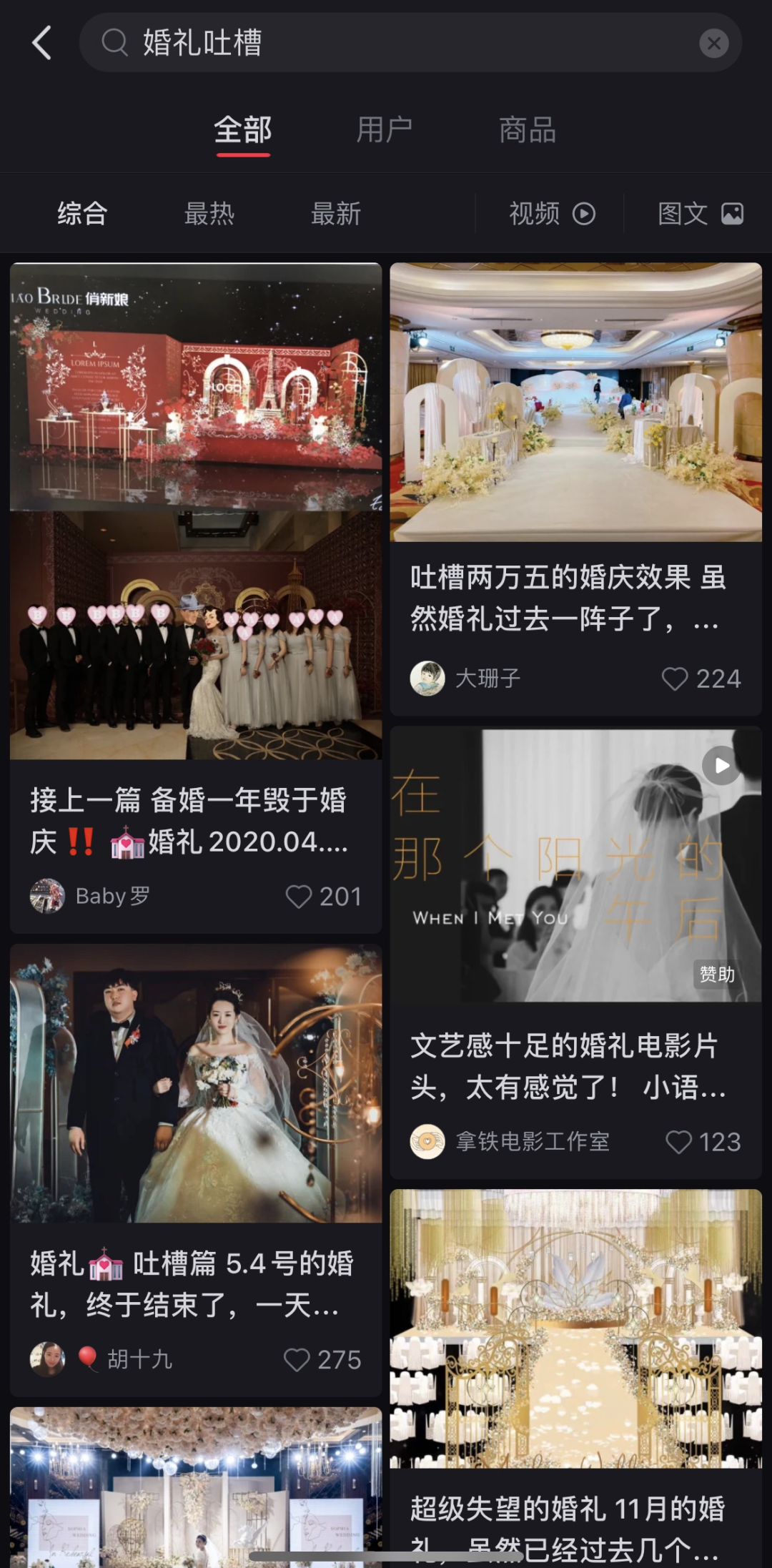Click the picture icon next to 图文 filter
The width and height of the screenshot is (772, 1568).
(x=731, y=213)
